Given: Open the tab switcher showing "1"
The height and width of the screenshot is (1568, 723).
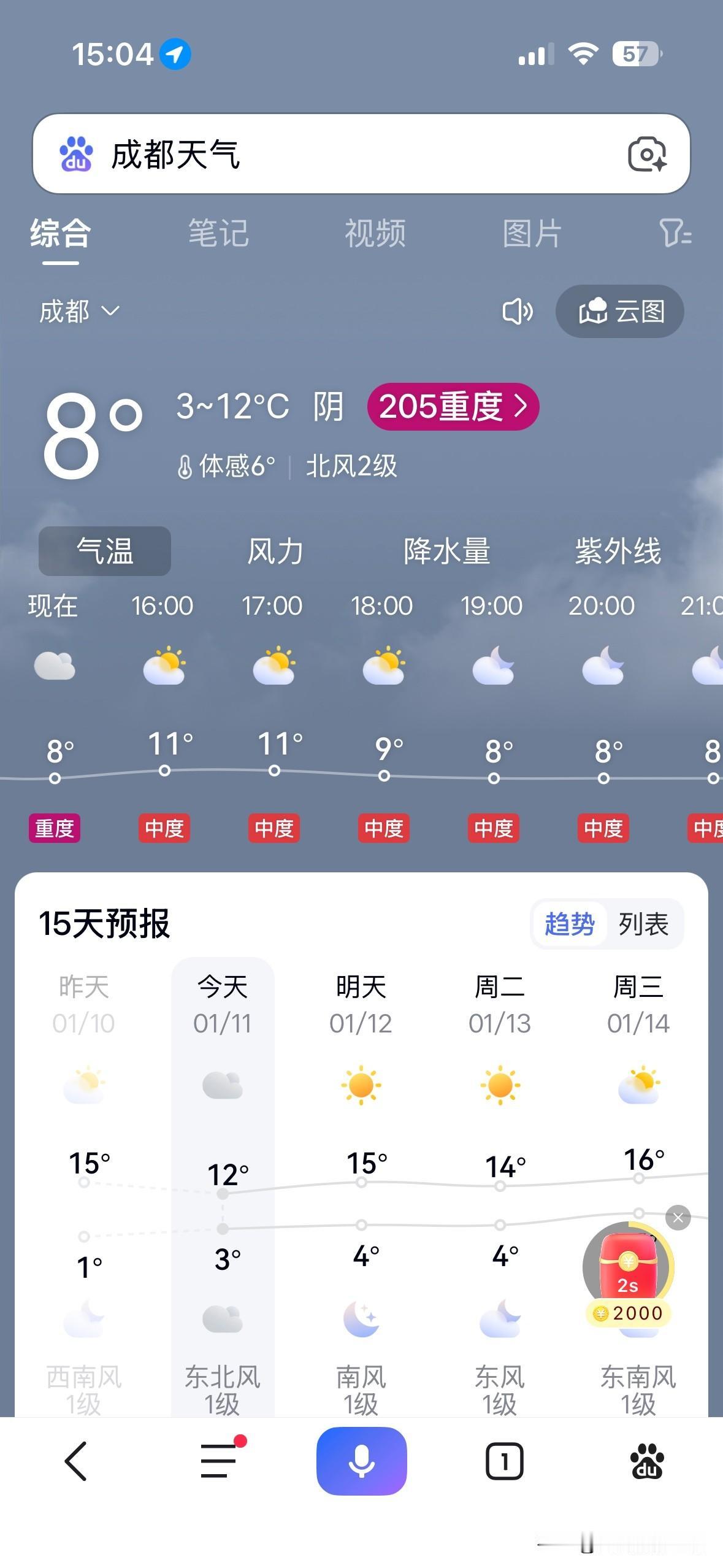Looking at the screenshot, I should (504, 1460).
